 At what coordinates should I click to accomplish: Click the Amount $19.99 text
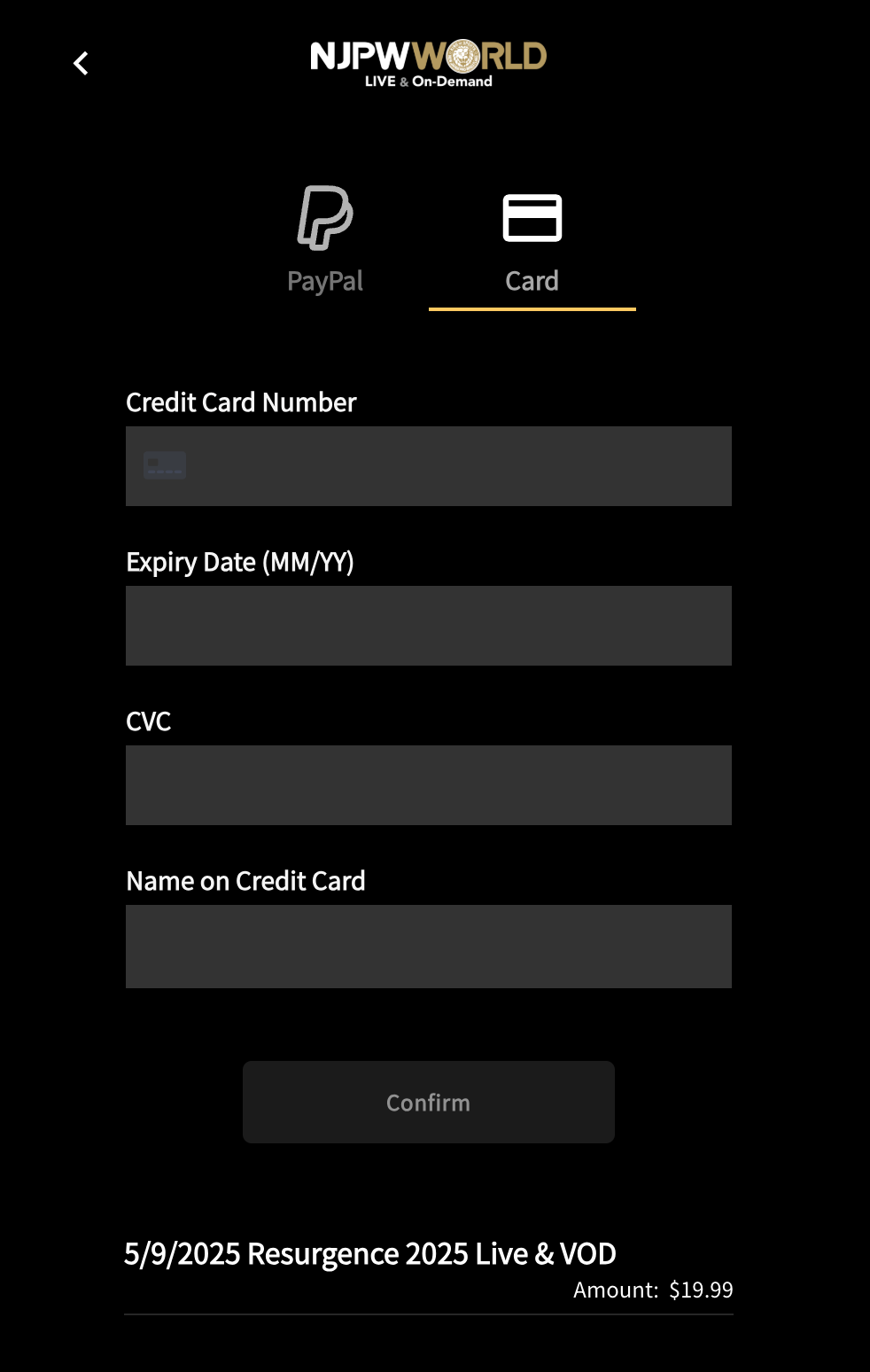[653, 1290]
